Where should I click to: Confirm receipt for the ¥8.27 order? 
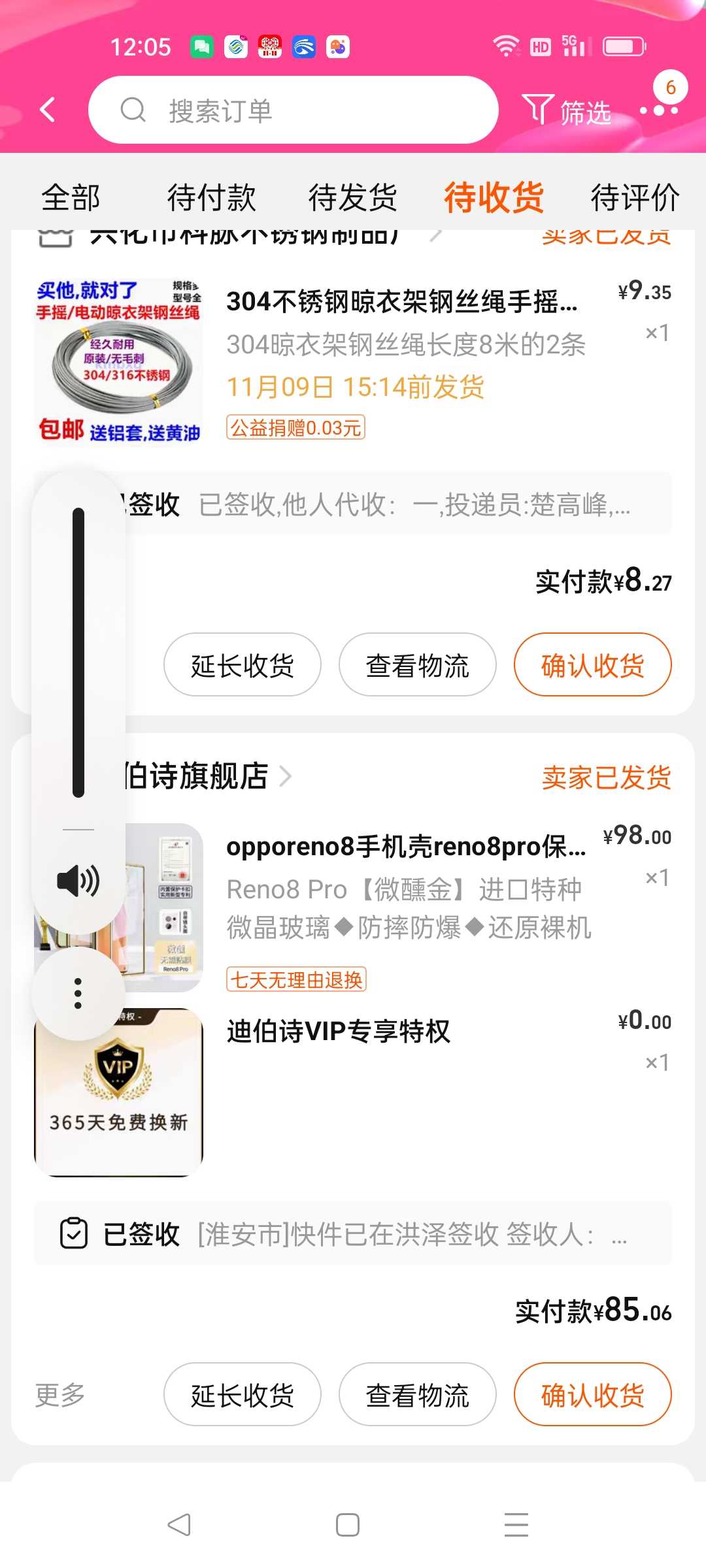coord(592,665)
